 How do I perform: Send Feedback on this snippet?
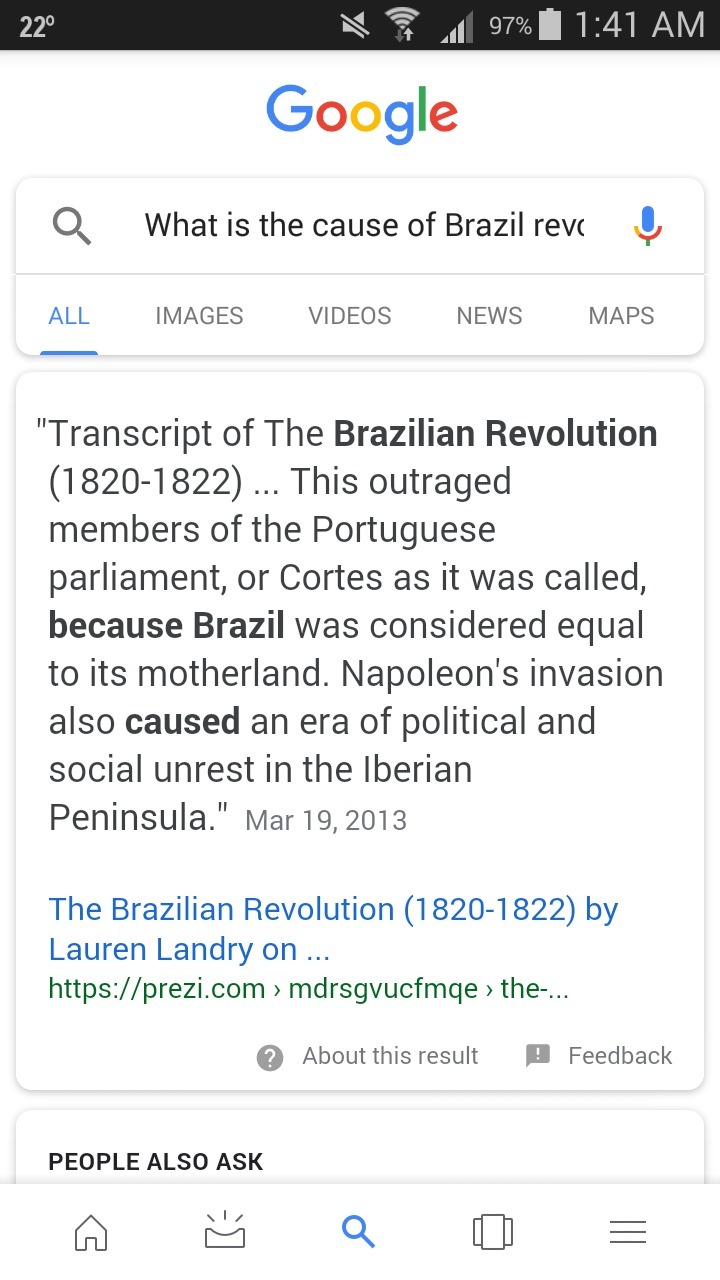pyautogui.click(x=599, y=1056)
